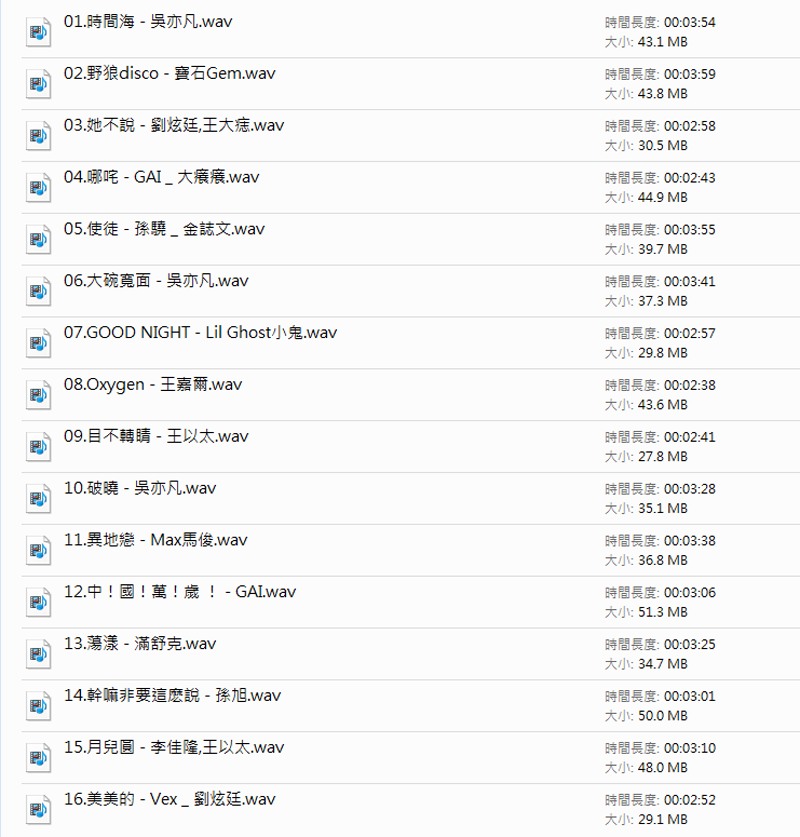Play 10.破曉 - 吳亦凡.wav
Image resolution: width=800 pixels, height=837 pixels.
(x=140, y=489)
